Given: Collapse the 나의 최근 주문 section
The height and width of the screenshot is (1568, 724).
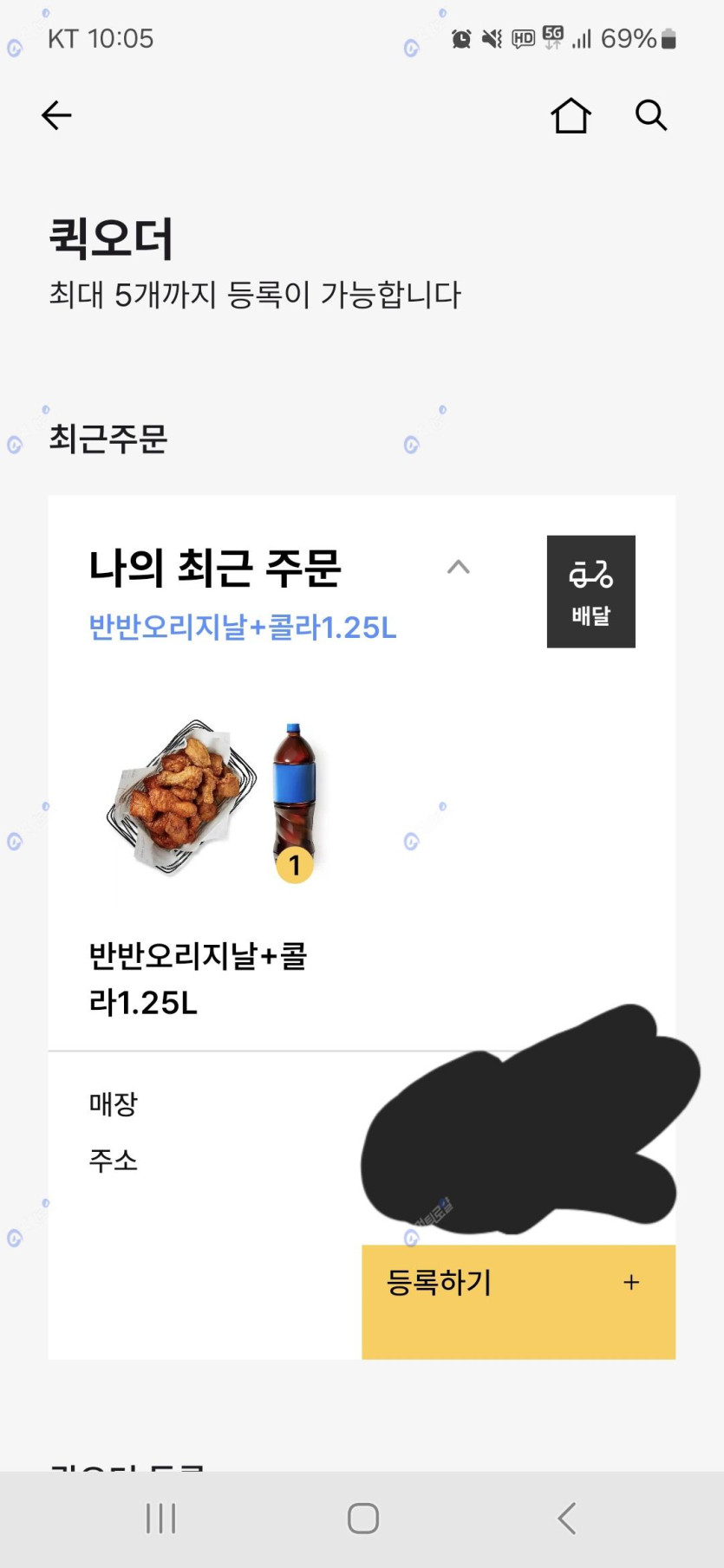Looking at the screenshot, I should tap(458, 568).
